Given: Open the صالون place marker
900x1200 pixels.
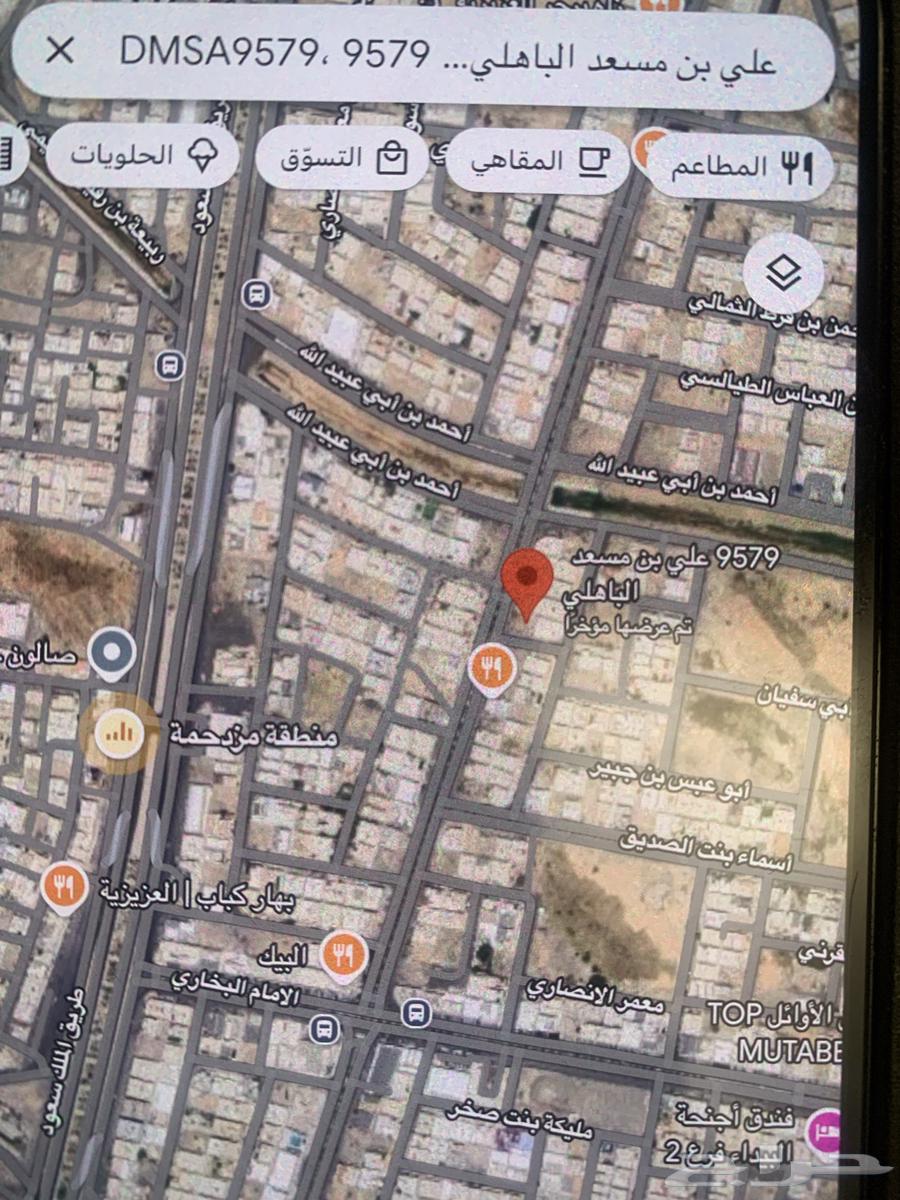Looking at the screenshot, I should coord(112,652).
